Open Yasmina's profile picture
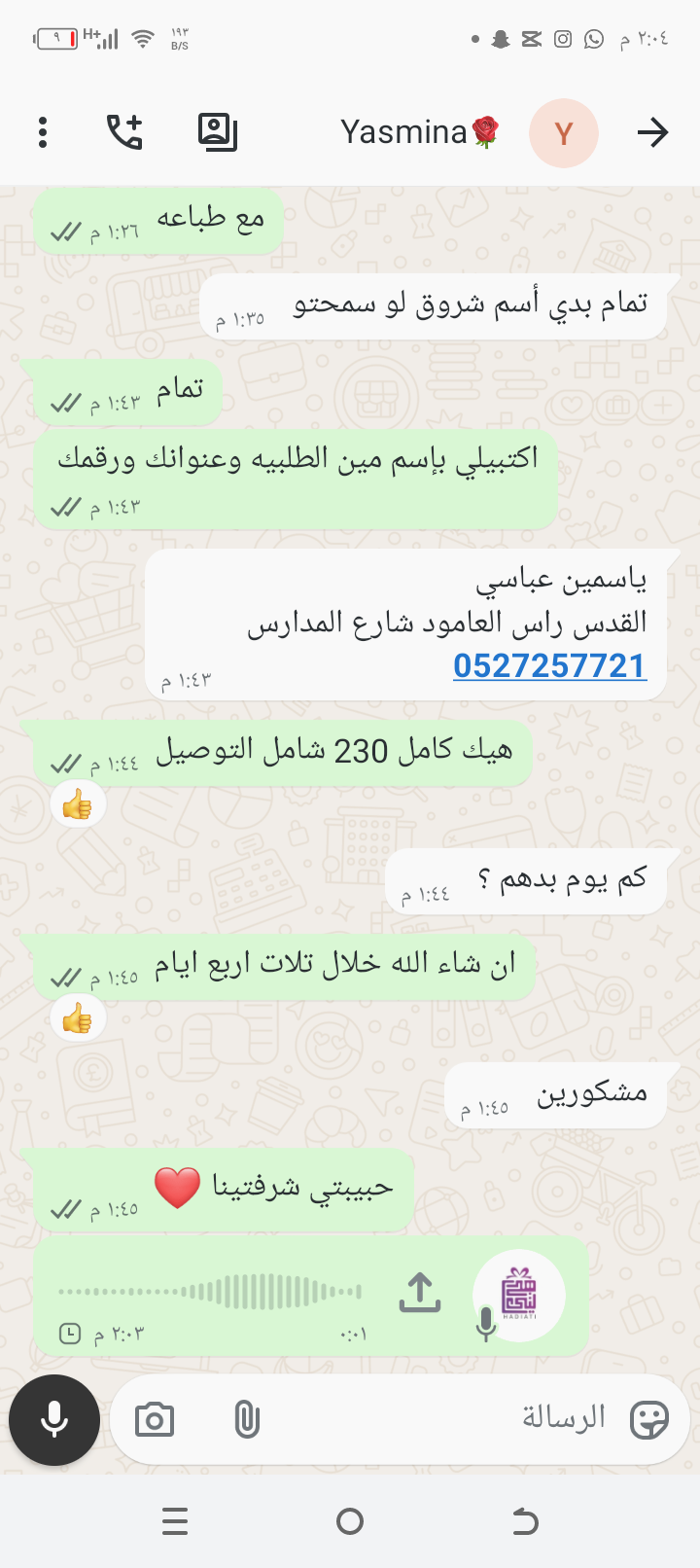The image size is (700, 1568). (564, 133)
